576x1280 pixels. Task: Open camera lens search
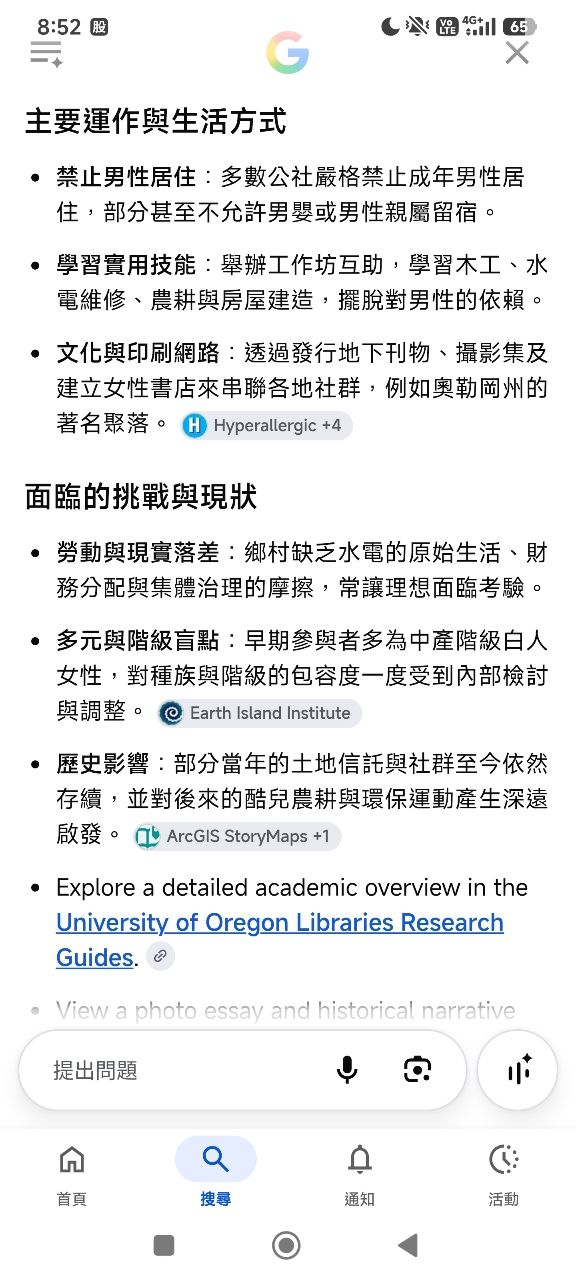click(417, 1070)
